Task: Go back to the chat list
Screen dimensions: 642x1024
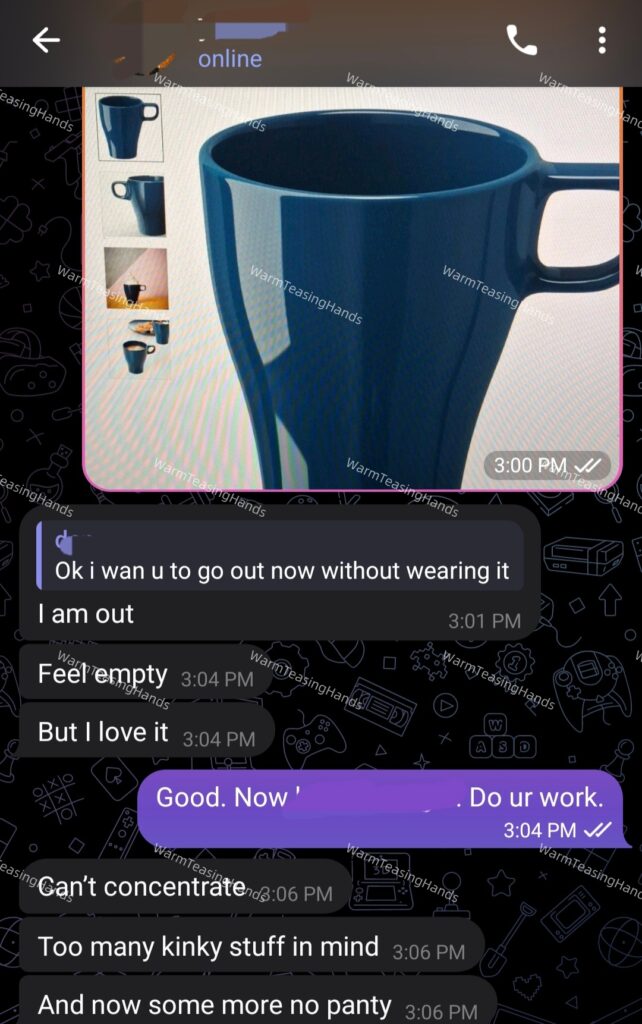Action: click(46, 40)
